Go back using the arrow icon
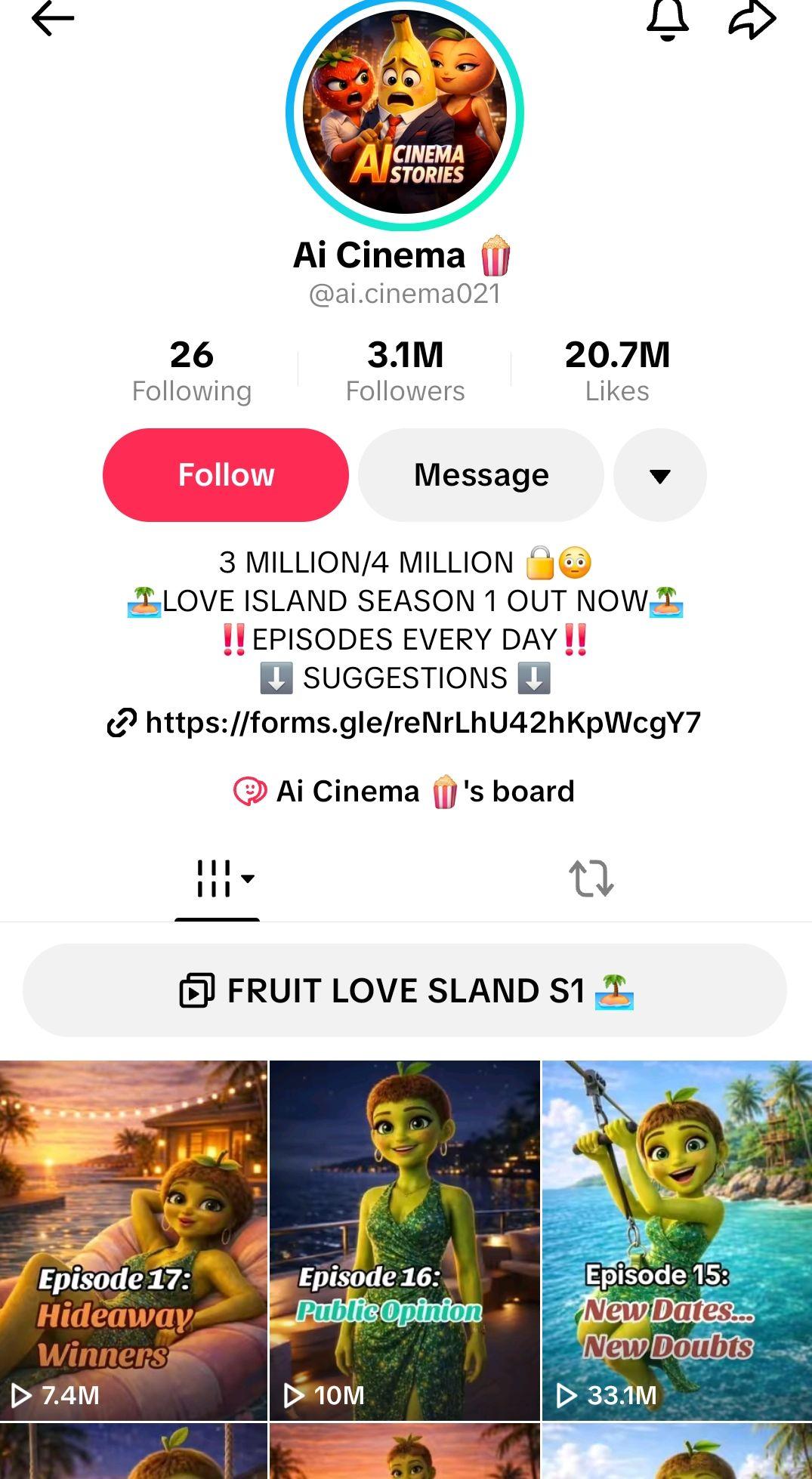The height and width of the screenshot is (1479, 812). click(52, 19)
